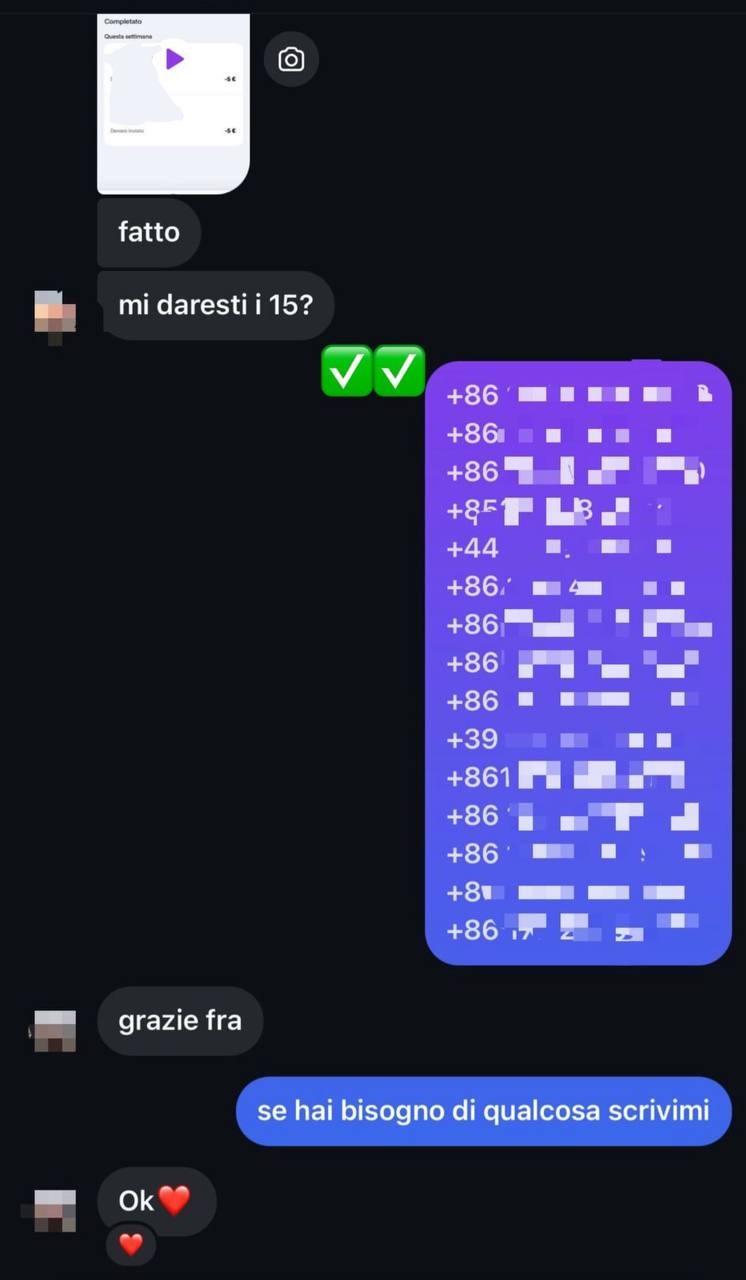Image resolution: width=746 pixels, height=1280 pixels.
Task: Open the heart reaction under the Ok message
Action: point(131,1245)
